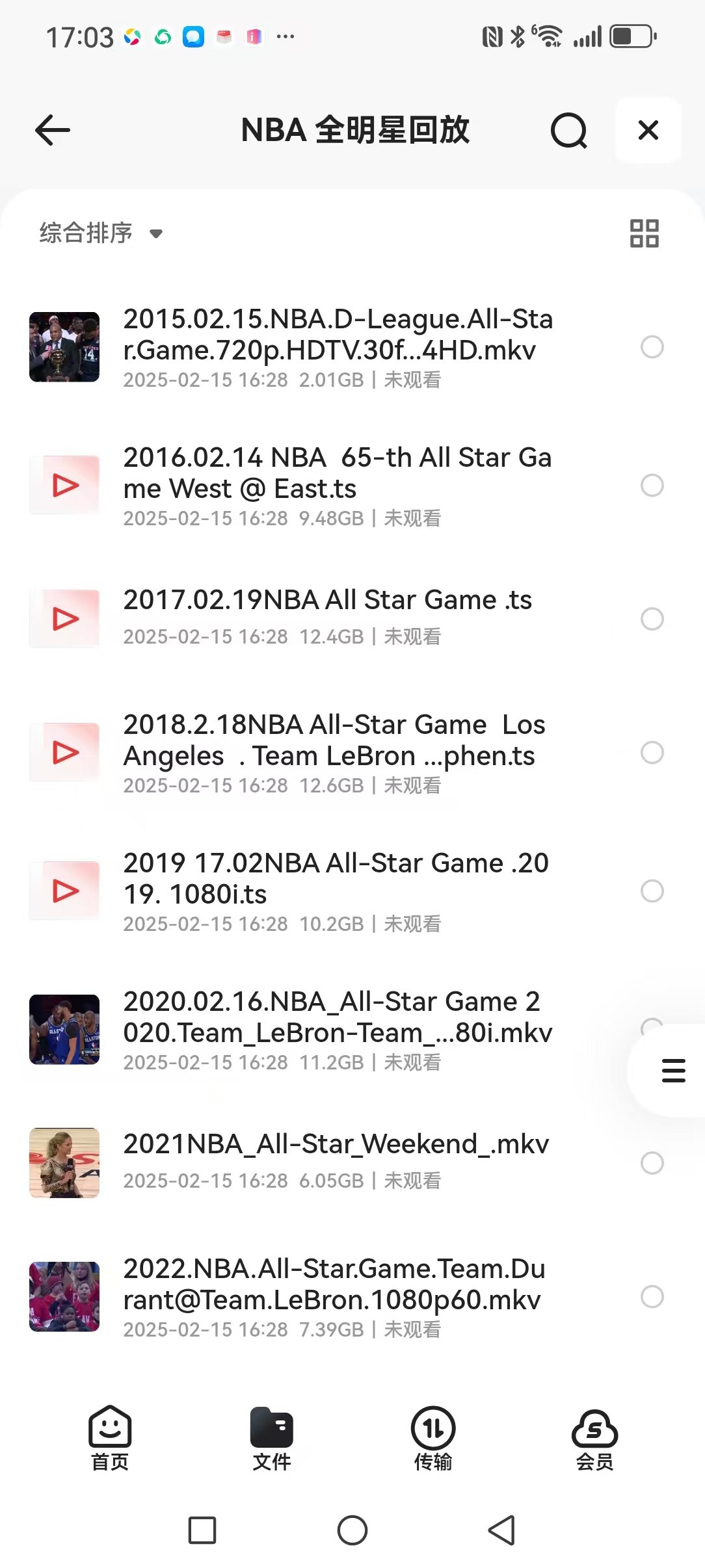Open 2020.02.16 Team_LeBron All-Star Game file
705x1568 pixels.
338,1017
